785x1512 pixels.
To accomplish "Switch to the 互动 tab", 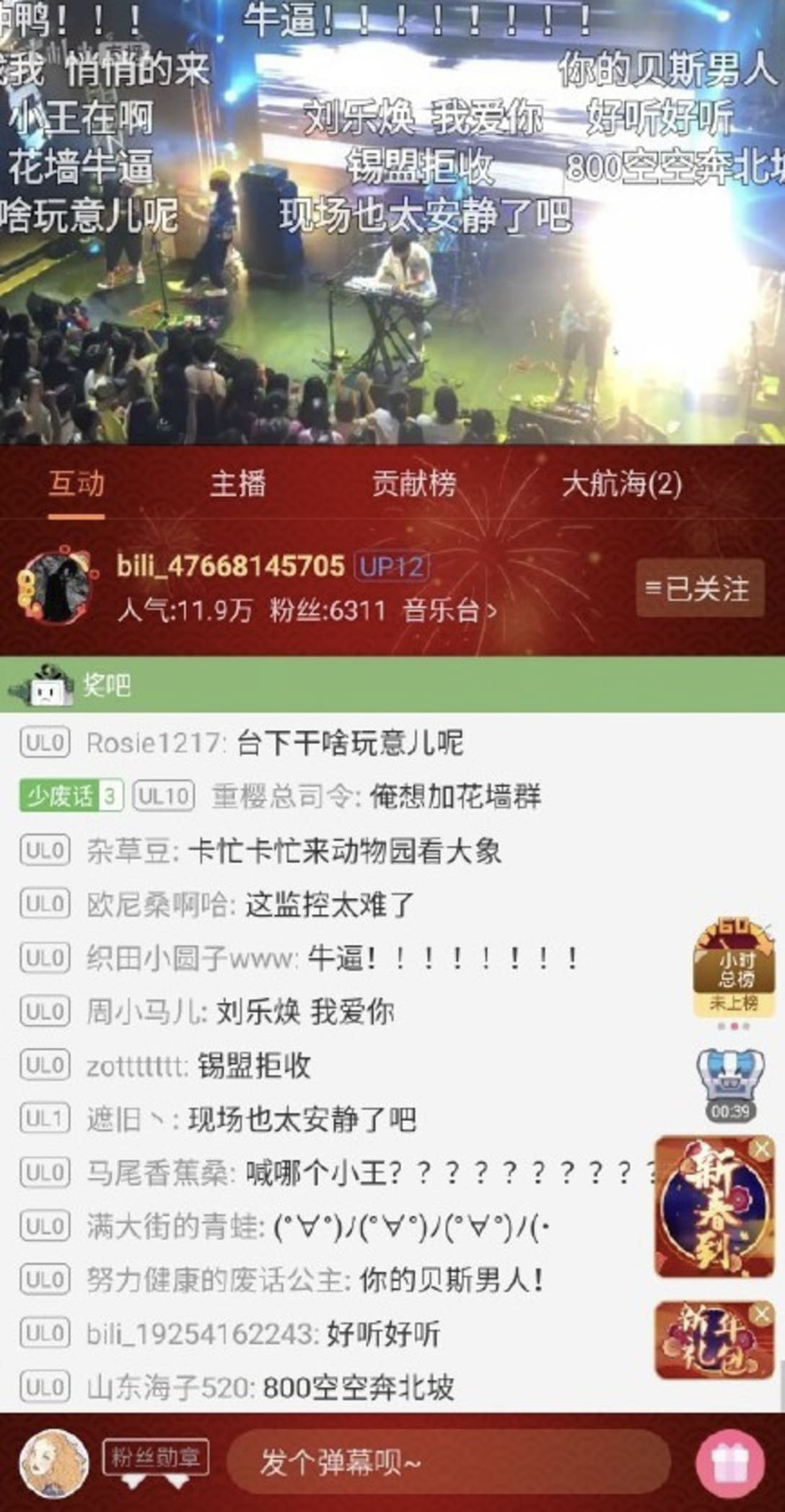I will click(76, 483).
